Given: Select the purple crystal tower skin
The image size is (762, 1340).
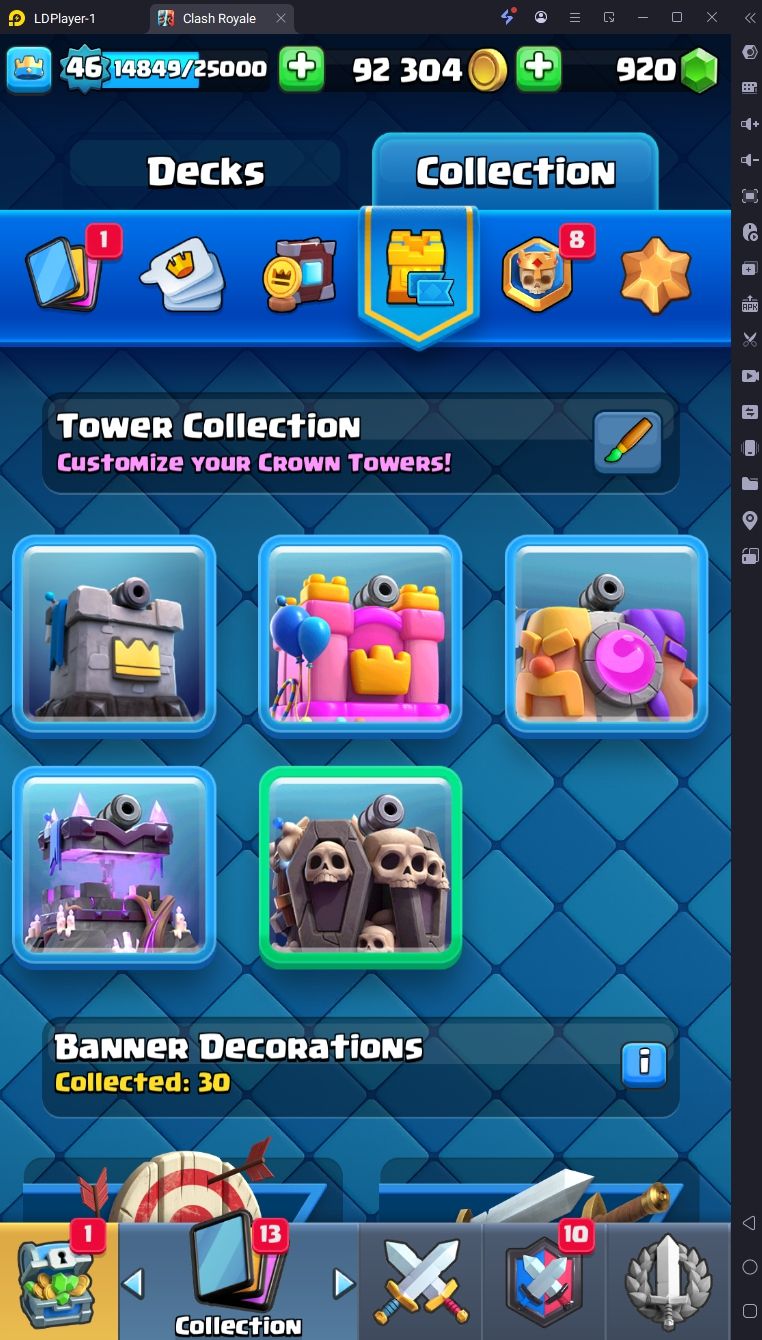Looking at the screenshot, I should click(x=114, y=865).
